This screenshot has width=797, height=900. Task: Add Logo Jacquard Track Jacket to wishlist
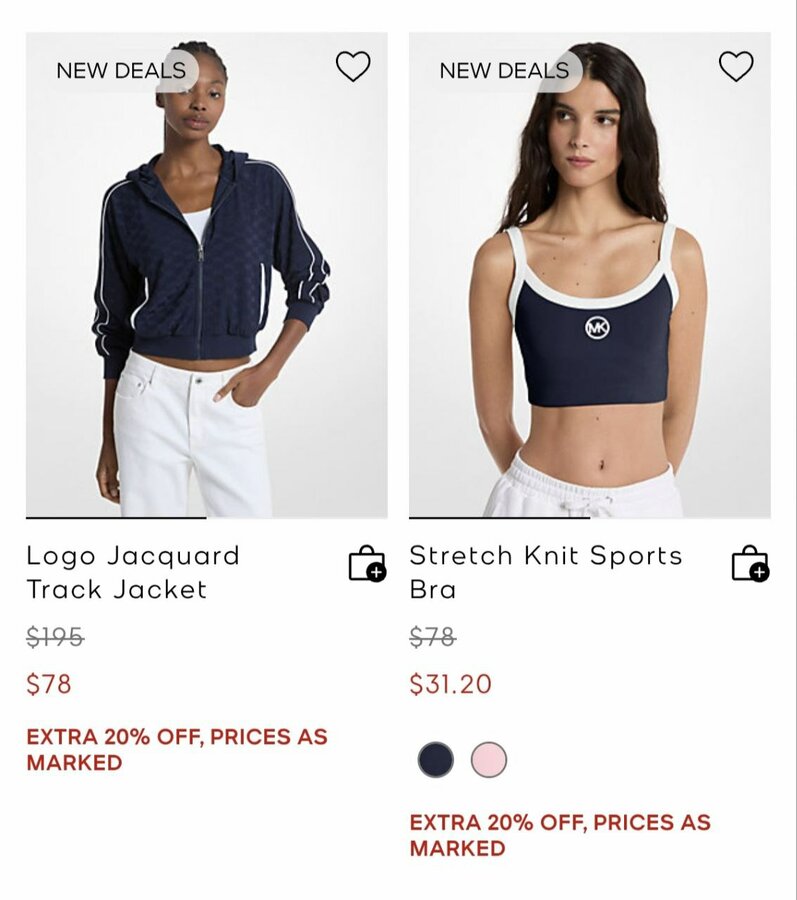click(352, 67)
